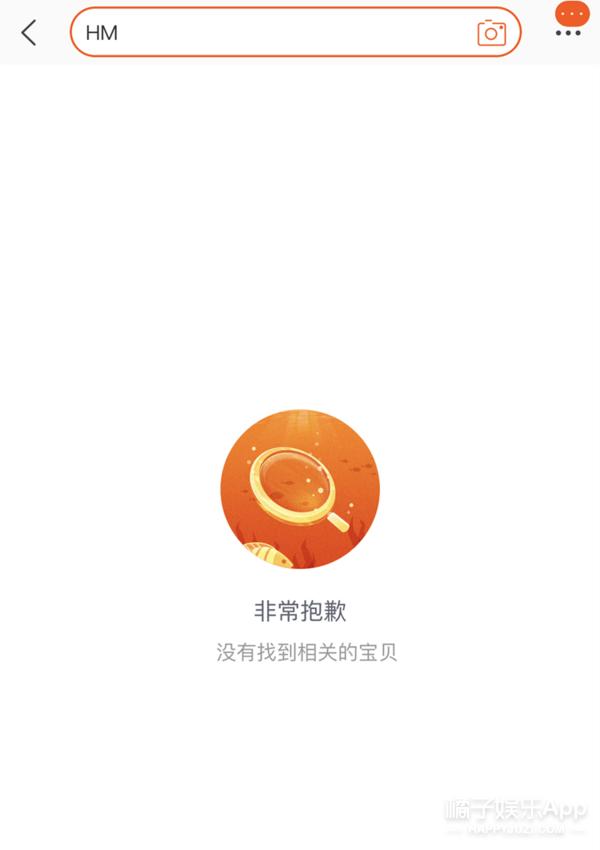Tap the HM search field
600x850 pixels.
pyautogui.click(x=270, y=32)
